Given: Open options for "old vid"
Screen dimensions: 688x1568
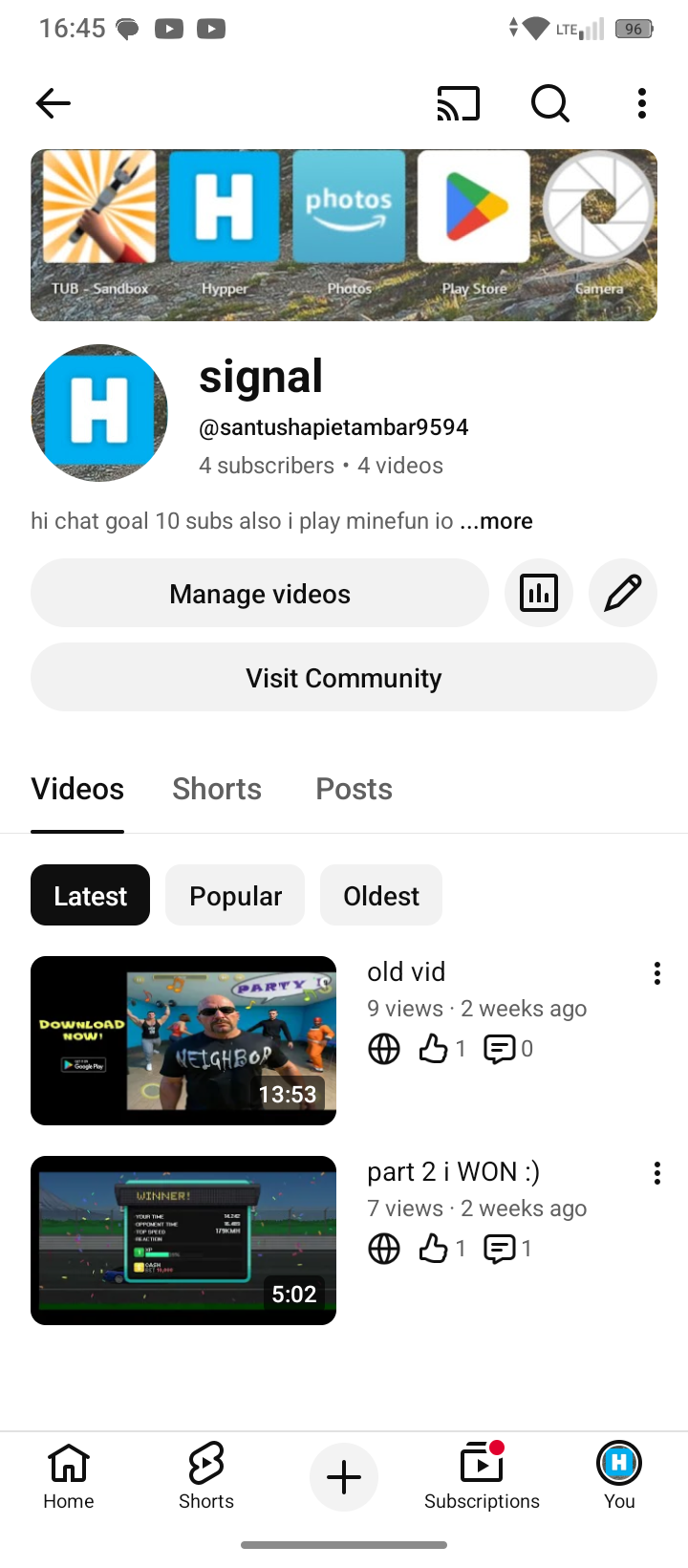Looking at the screenshot, I should [657, 973].
